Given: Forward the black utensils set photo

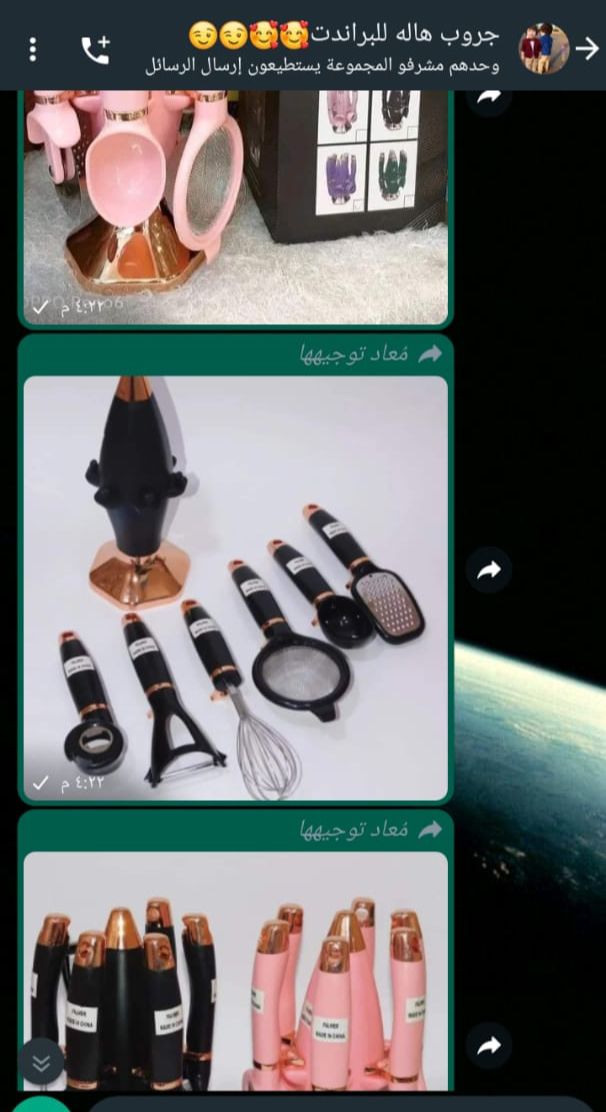Looking at the screenshot, I should click(489, 570).
